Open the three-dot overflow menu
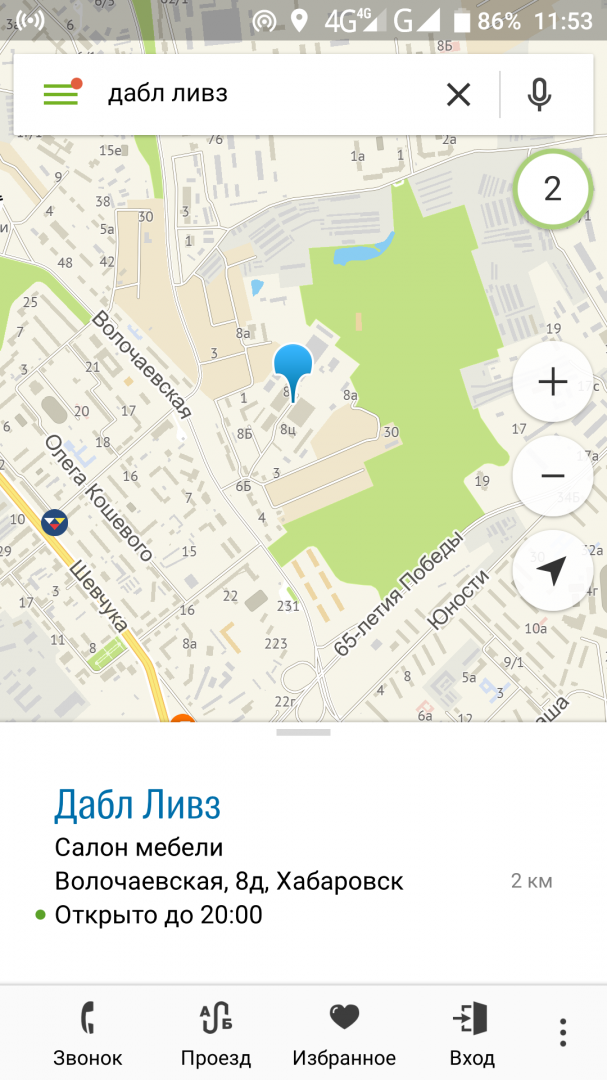This screenshot has width=607, height=1080. [x=563, y=1032]
